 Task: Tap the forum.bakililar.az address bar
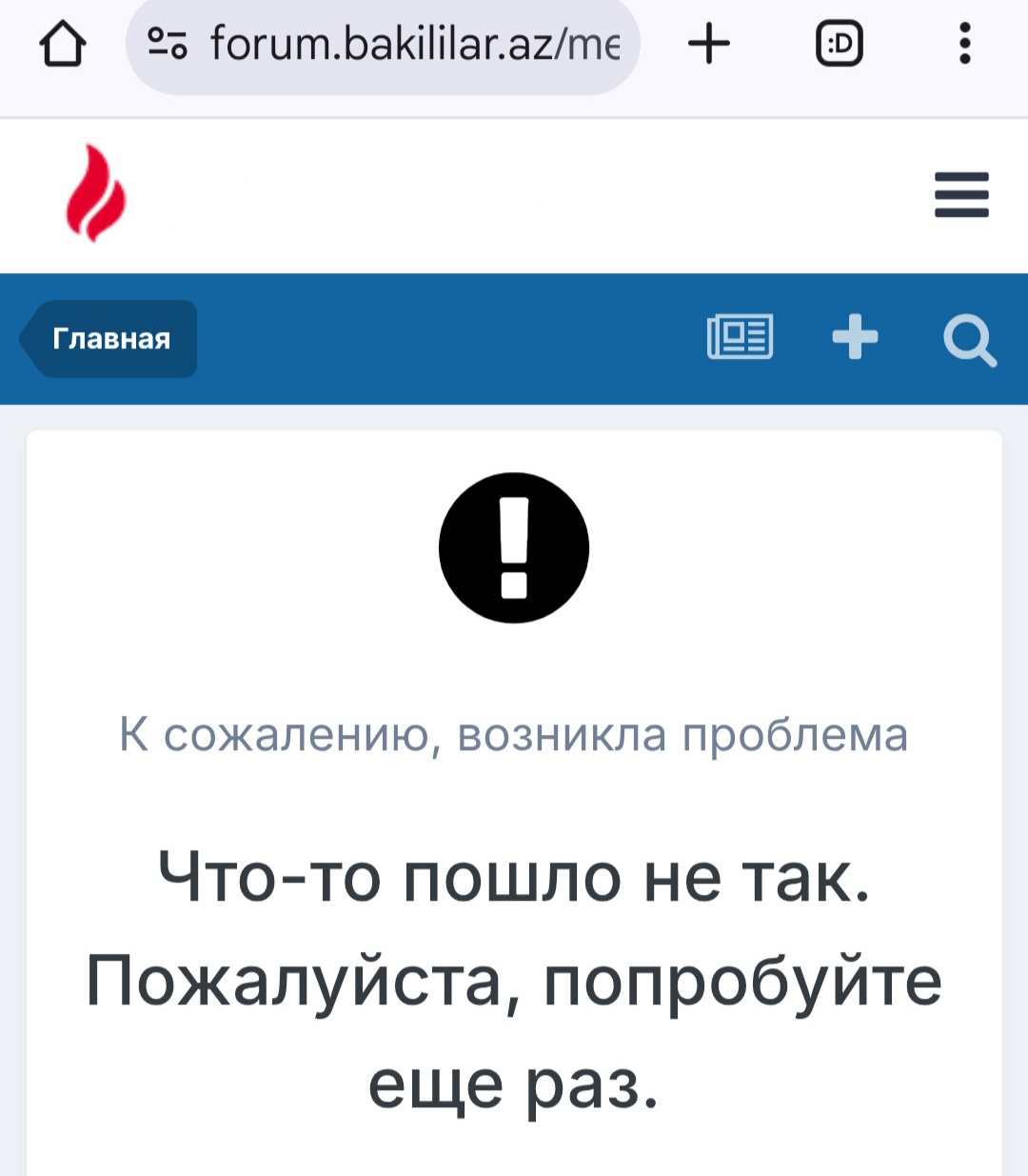[400, 44]
